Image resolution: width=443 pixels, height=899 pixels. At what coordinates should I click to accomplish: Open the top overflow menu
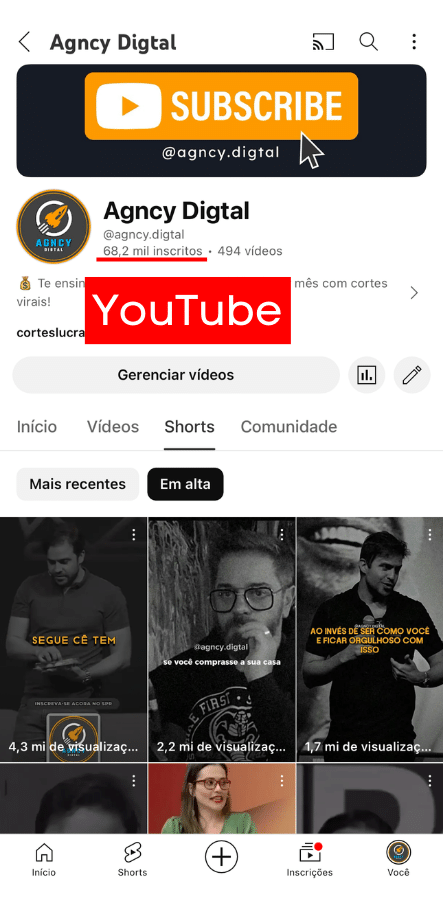(414, 42)
